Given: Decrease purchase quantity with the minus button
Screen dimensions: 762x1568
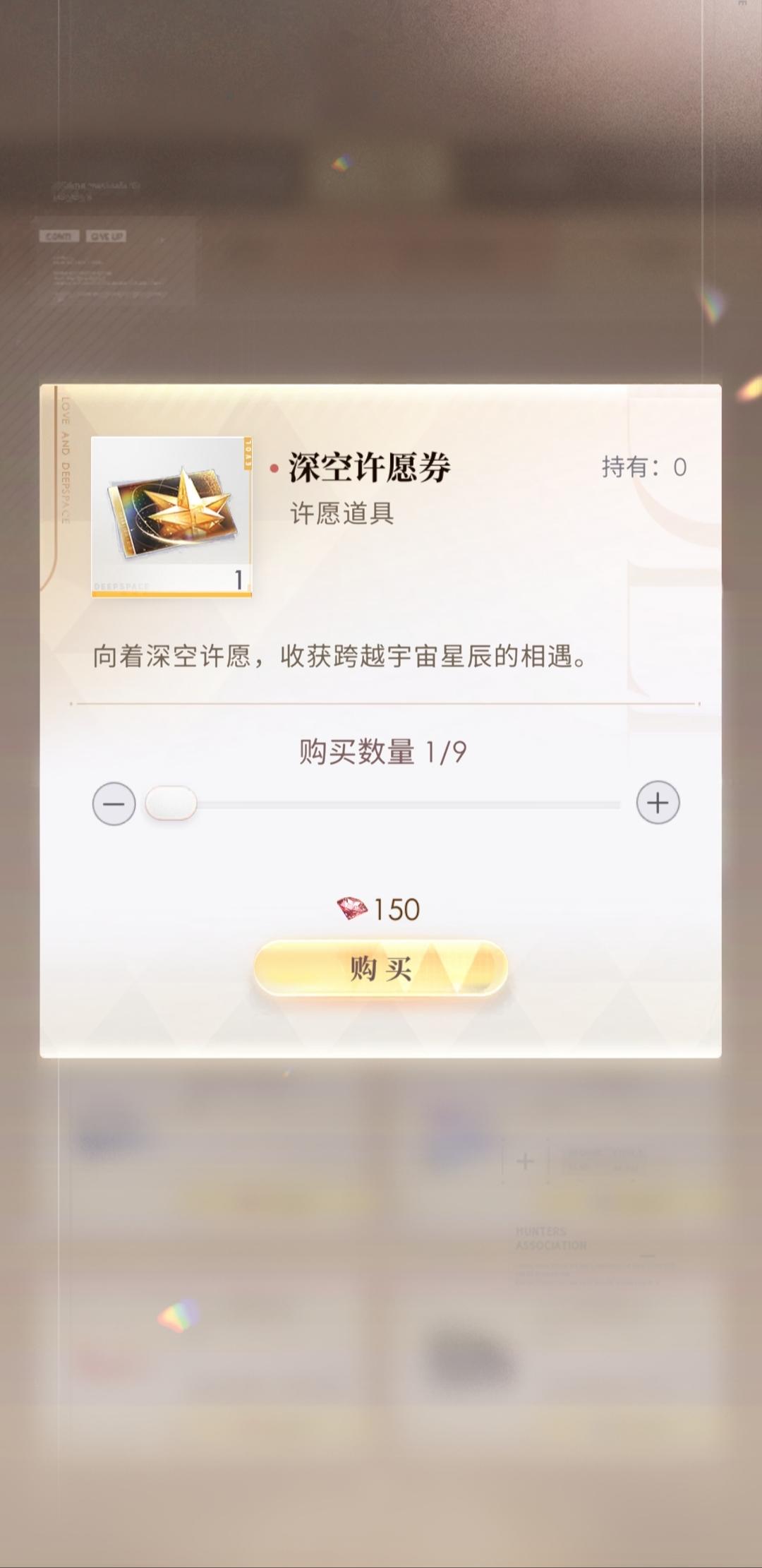Looking at the screenshot, I should coord(115,804).
